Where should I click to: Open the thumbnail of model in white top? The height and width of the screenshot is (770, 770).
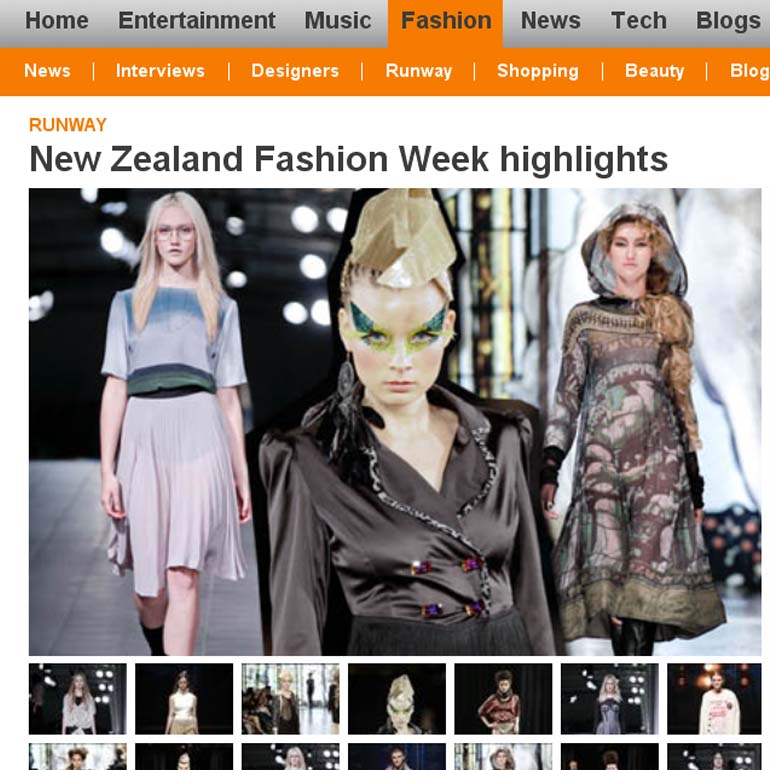[184, 698]
